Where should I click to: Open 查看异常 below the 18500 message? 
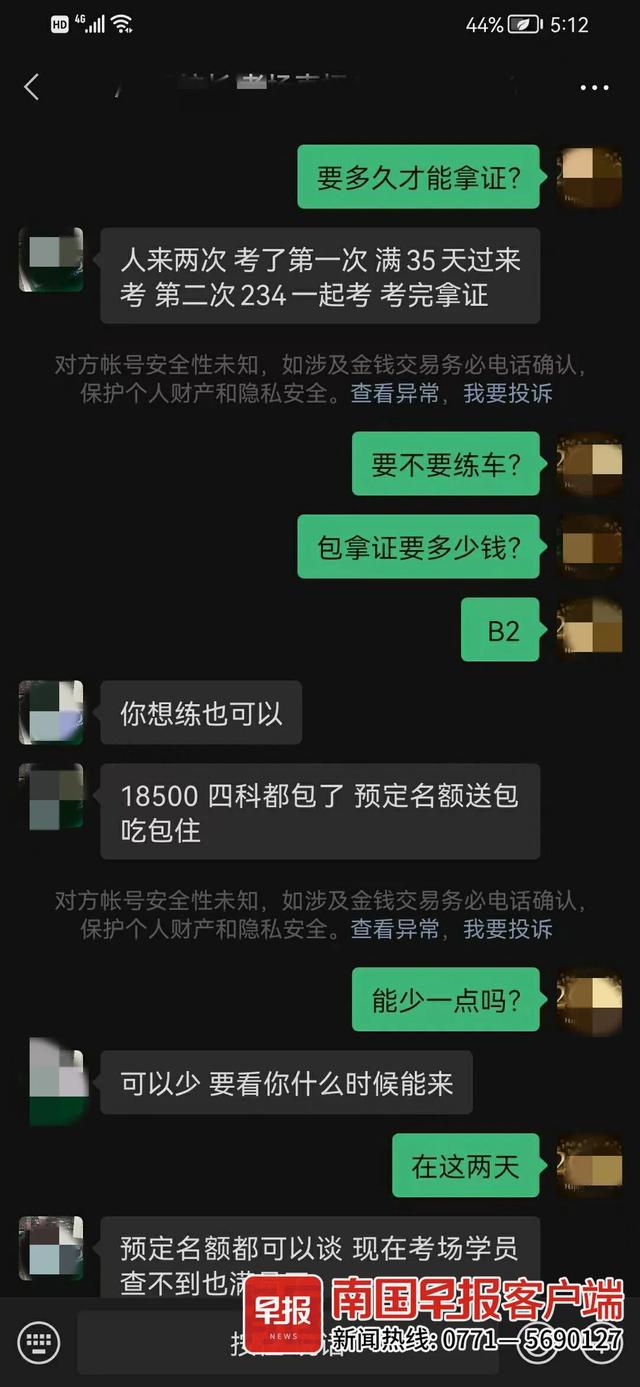[394, 929]
